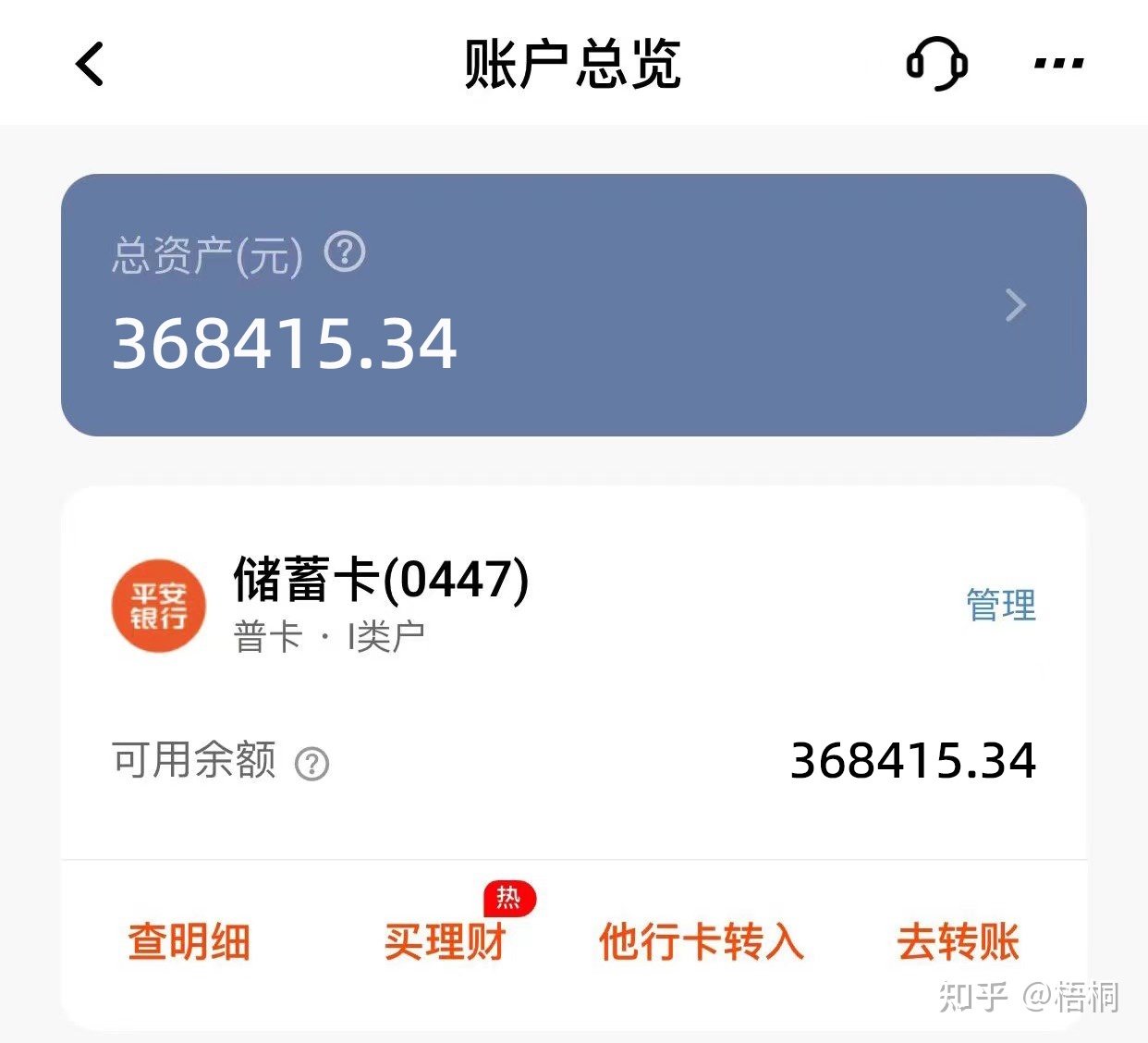The height and width of the screenshot is (1043, 1148).
Task: Open customer service headset icon
Action: 936,64
